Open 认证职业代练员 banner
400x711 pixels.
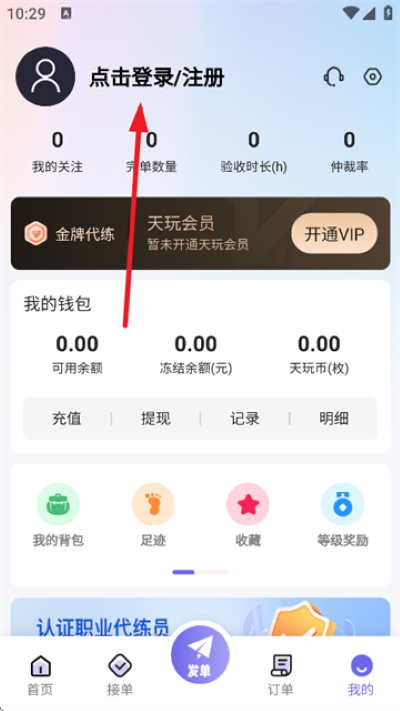(x=200, y=617)
